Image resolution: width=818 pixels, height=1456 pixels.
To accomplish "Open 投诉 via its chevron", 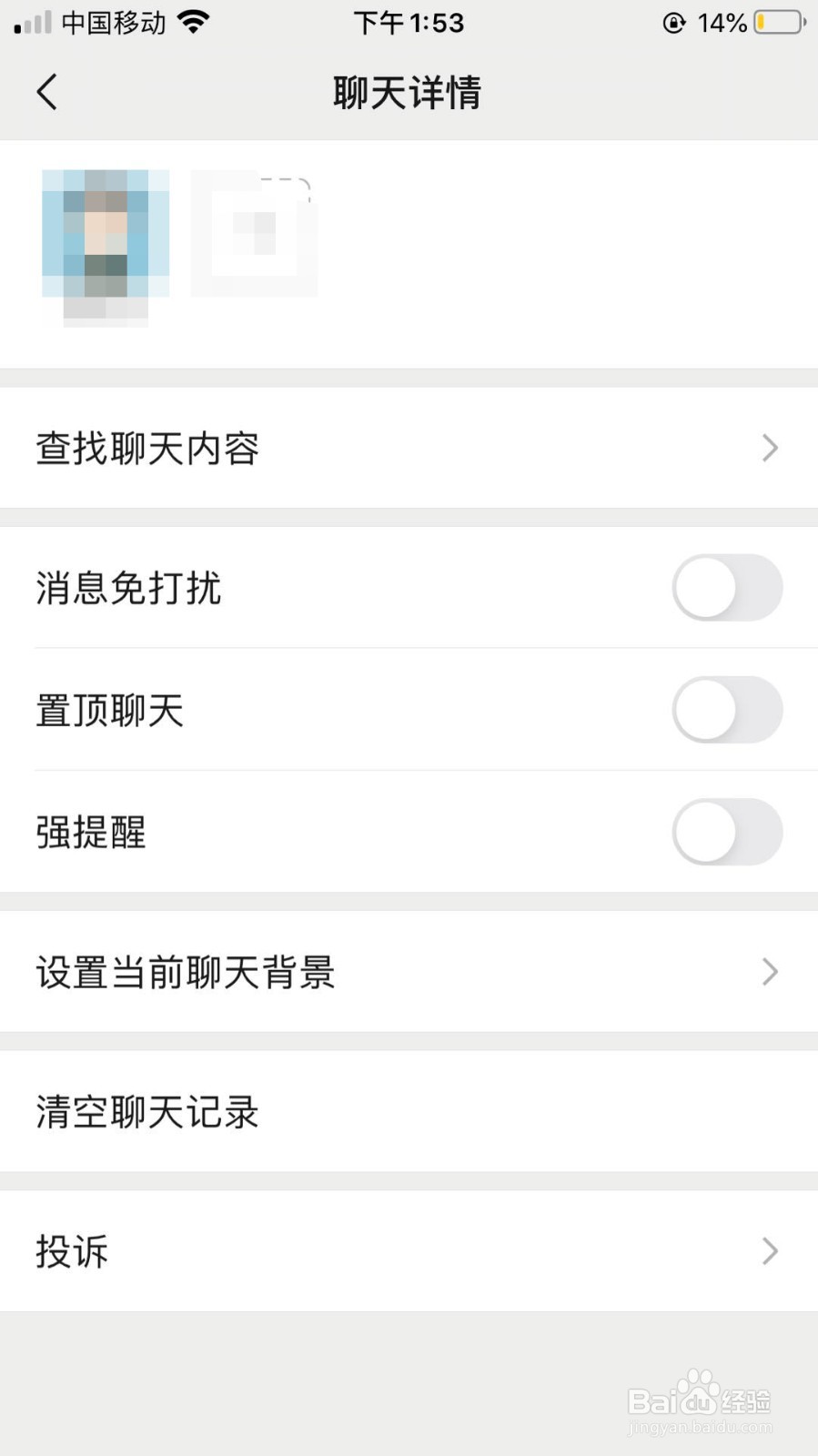I will click(x=770, y=1252).
